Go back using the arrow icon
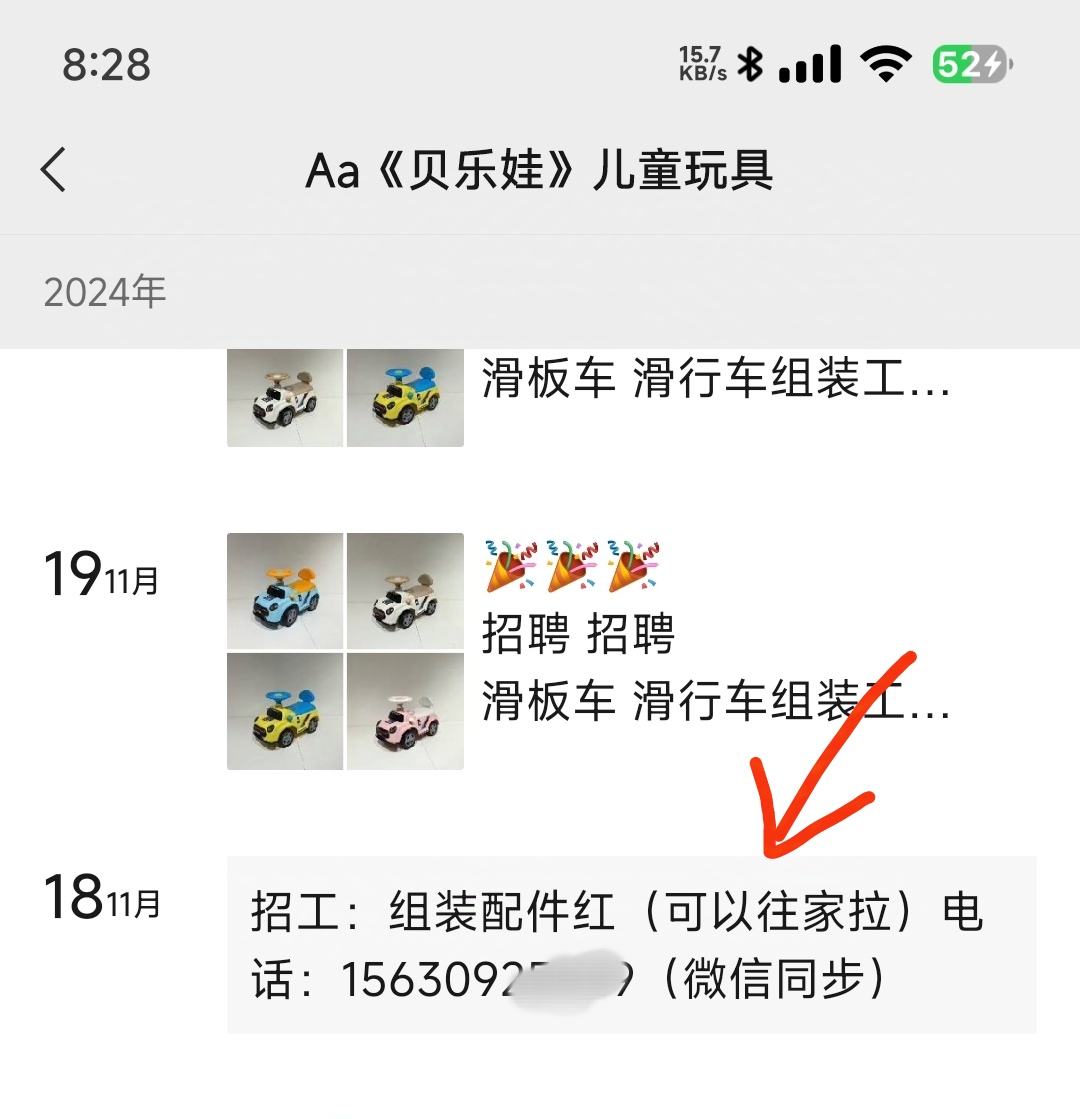The width and height of the screenshot is (1080, 1119). (x=54, y=170)
